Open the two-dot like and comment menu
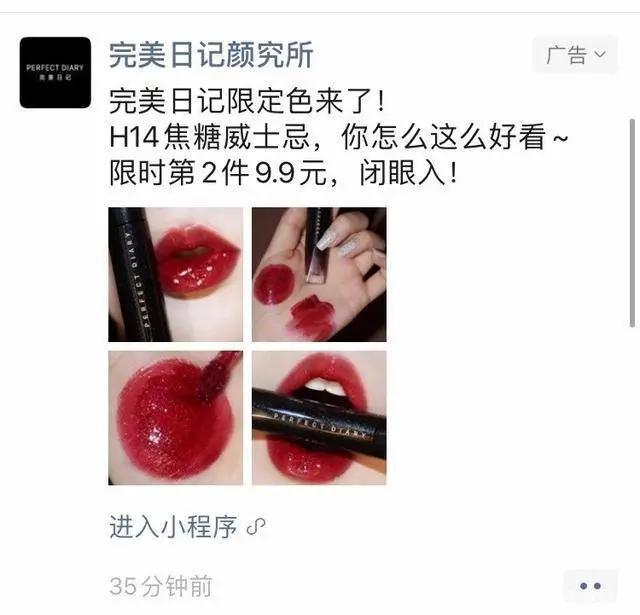 tap(590, 586)
